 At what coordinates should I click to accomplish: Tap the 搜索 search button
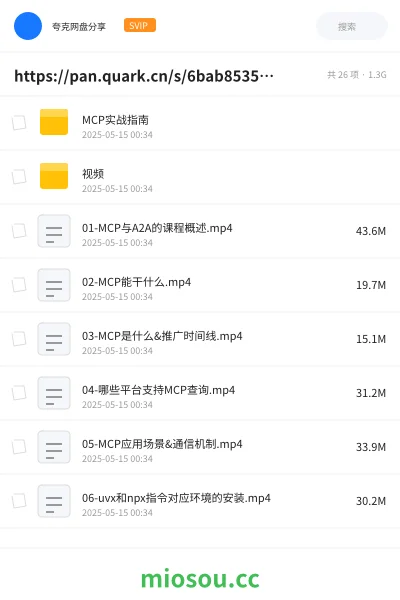[x=351, y=26]
